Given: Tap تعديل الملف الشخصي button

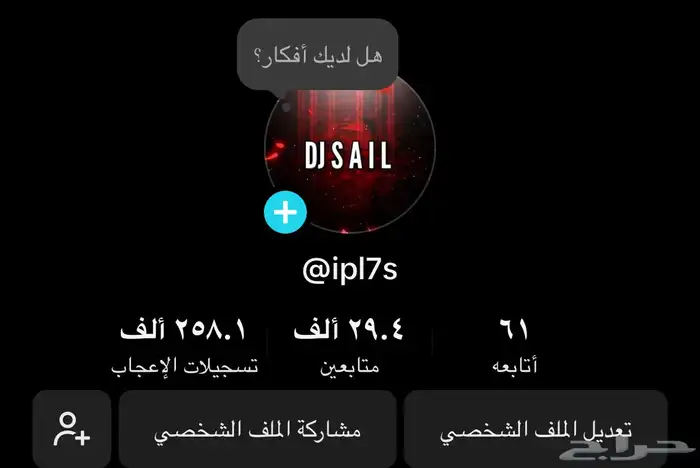Looking at the screenshot, I should [x=536, y=434].
